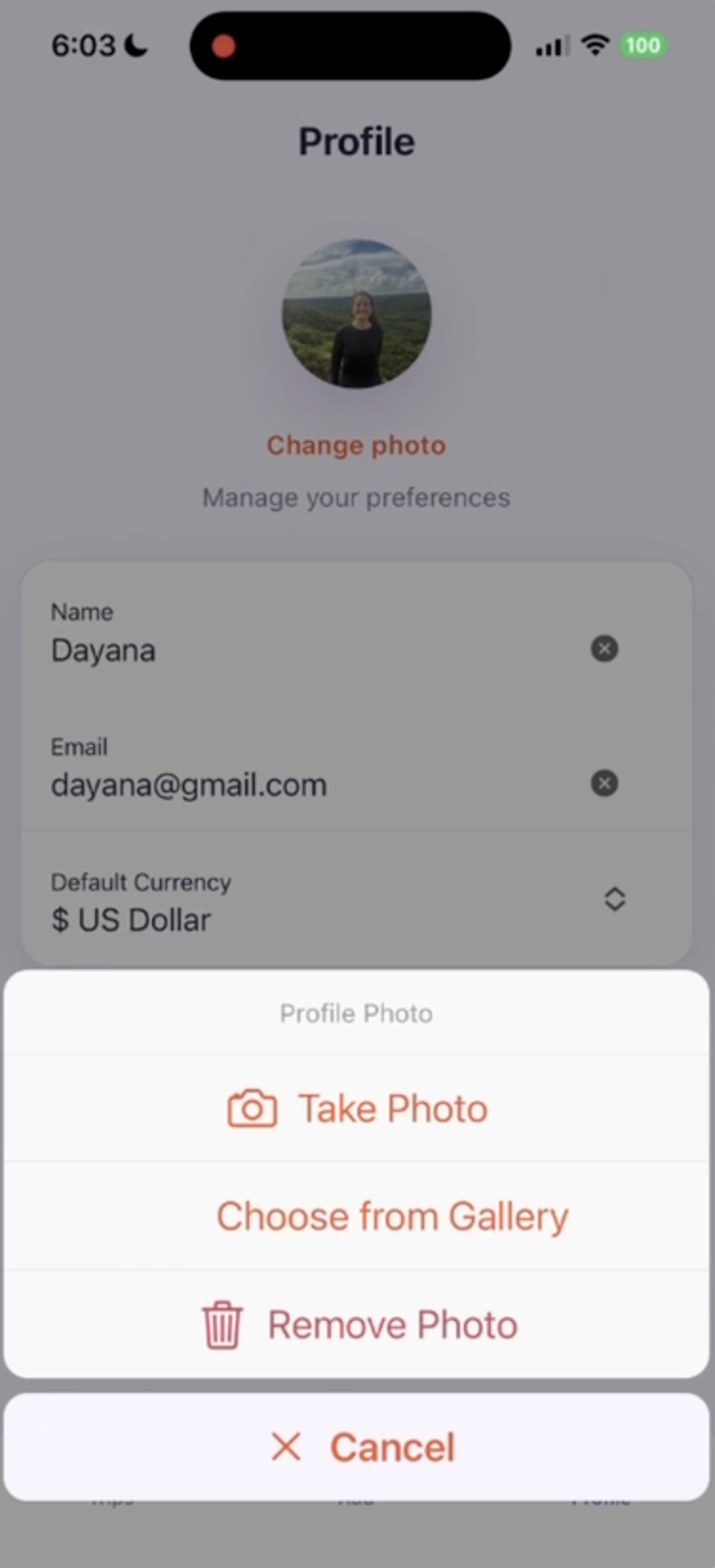Viewport: 715px width, 1568px height.
Task: Select Take Photo option
Action: [x=357, y=1109]
